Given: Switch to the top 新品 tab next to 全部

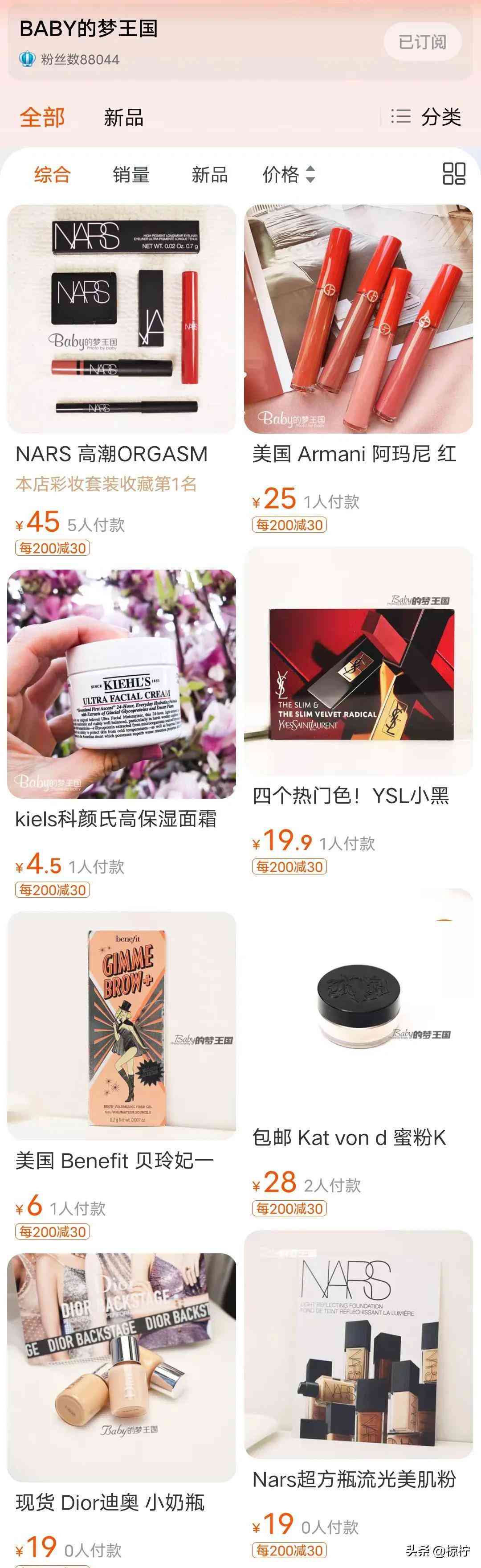Looking at the screenshot, I should pyautogui.click(x=123, y=117).
